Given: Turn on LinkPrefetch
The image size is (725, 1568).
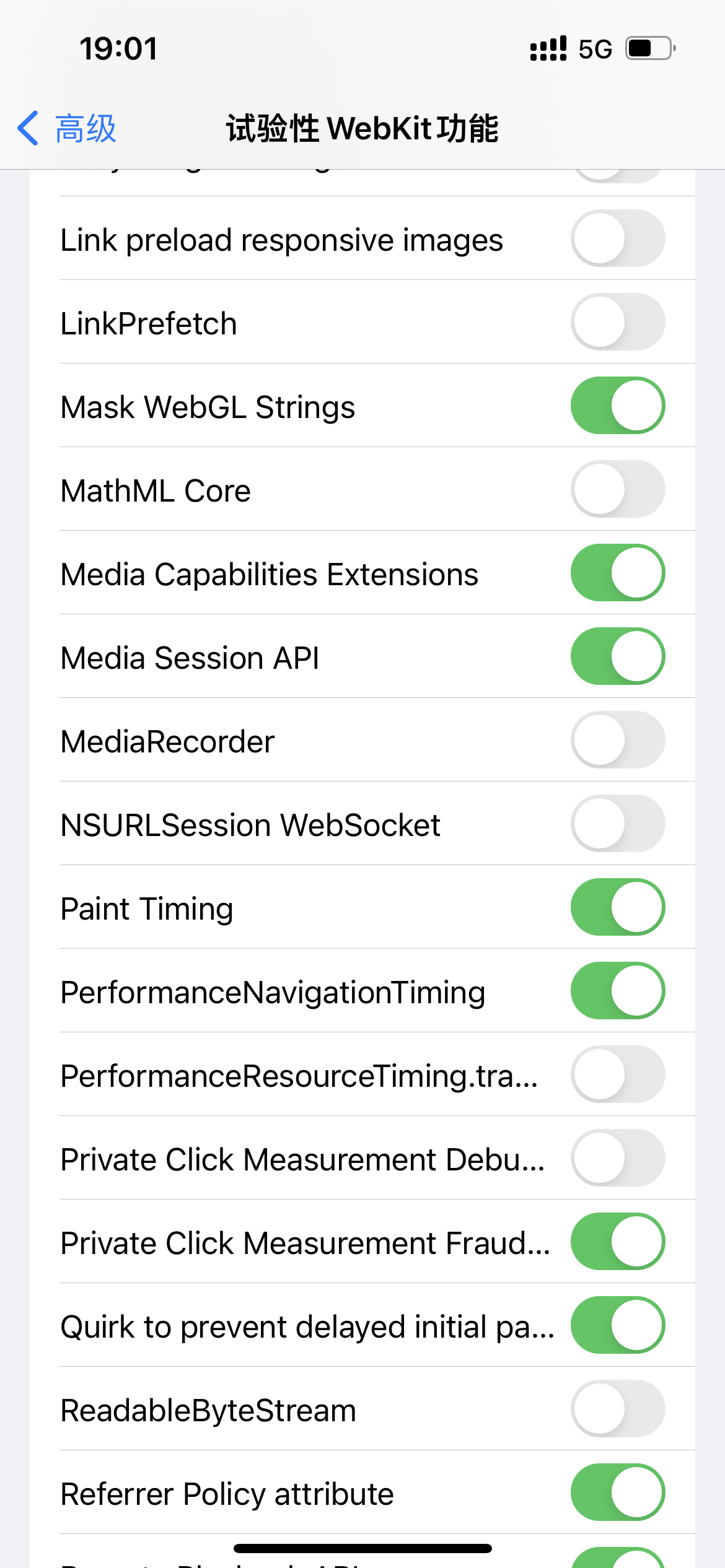Looking at the screenshot, I should [x=617, y=322].
